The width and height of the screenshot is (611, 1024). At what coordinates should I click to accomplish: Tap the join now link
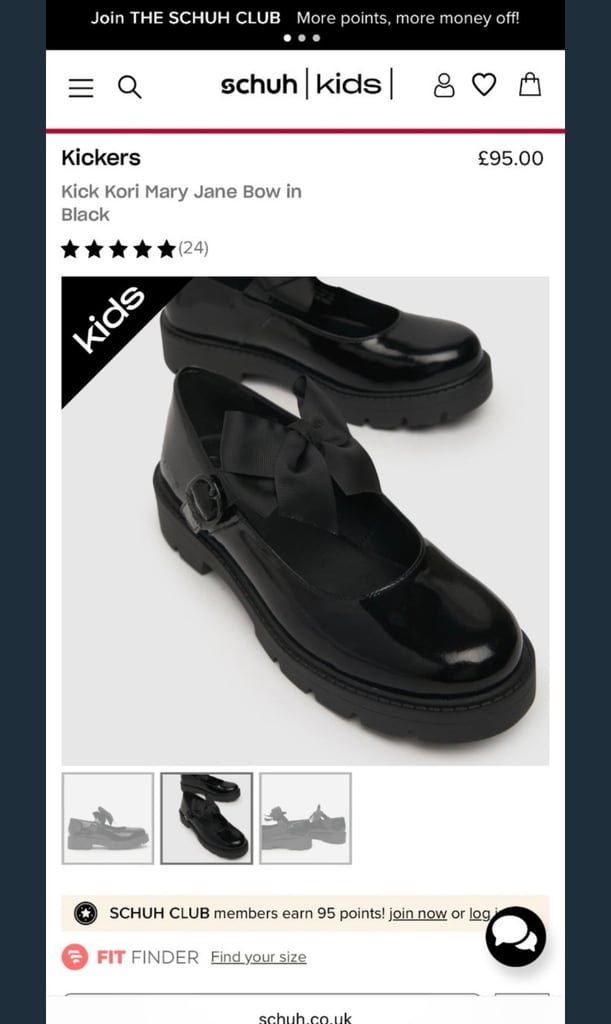click(x=418, y=913)
